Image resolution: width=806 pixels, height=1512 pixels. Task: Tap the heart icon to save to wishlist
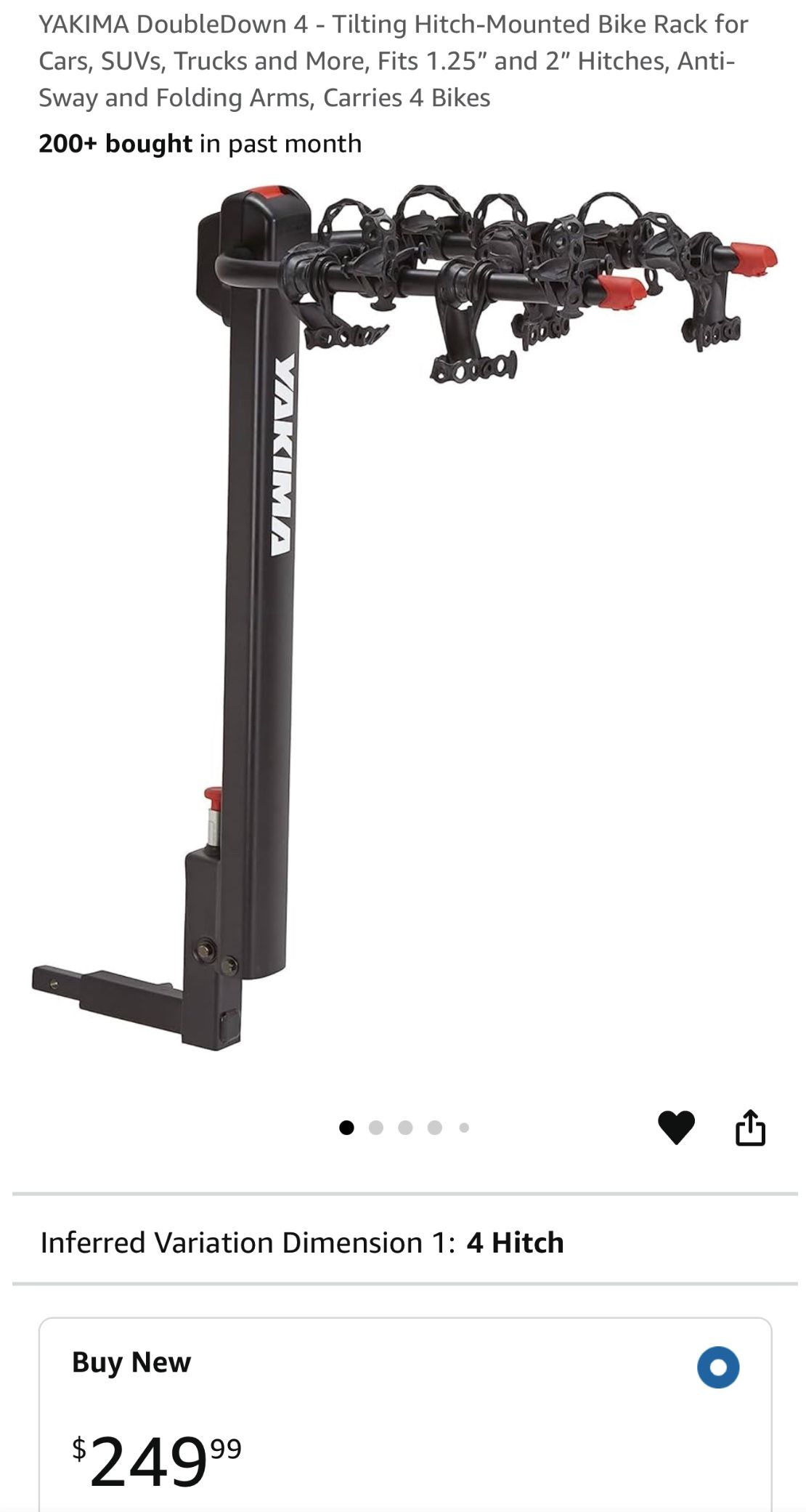pyautogui.click(x=676, y=1128)
